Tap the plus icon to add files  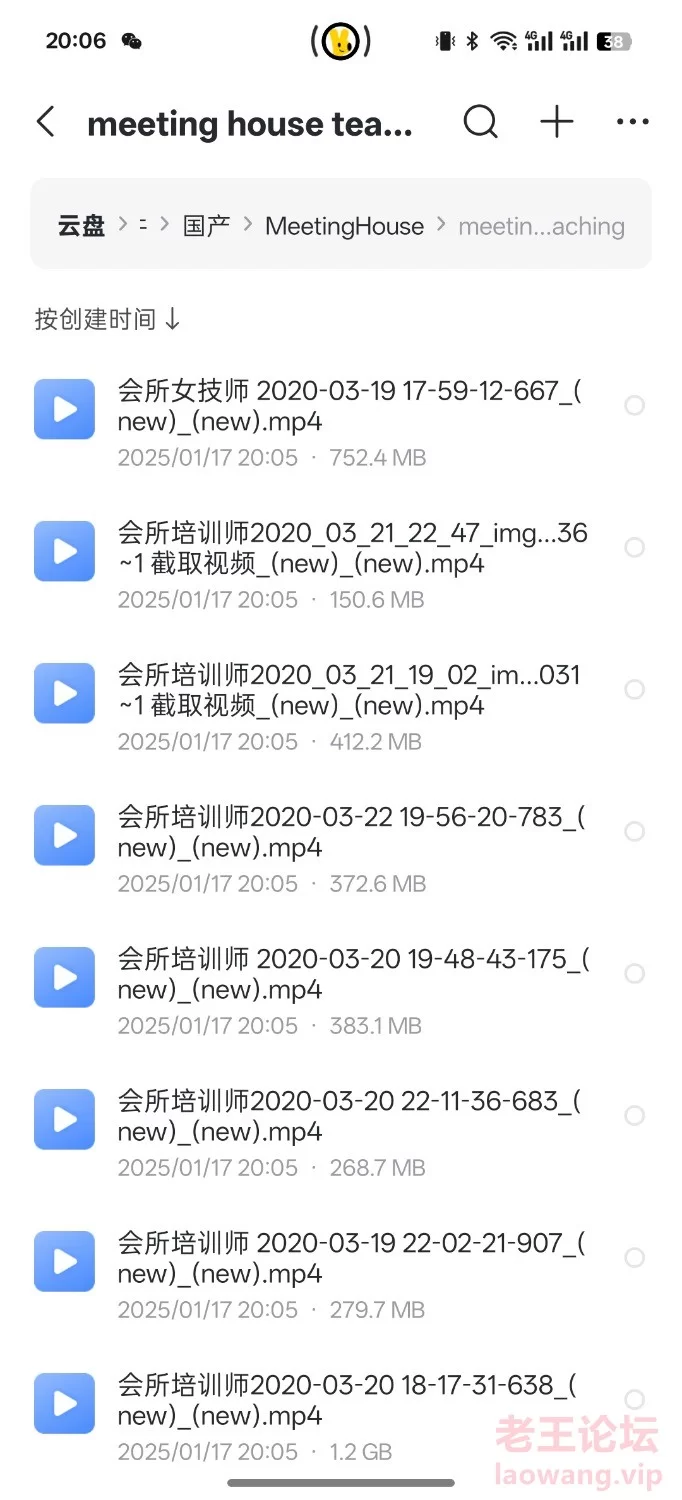557,122
